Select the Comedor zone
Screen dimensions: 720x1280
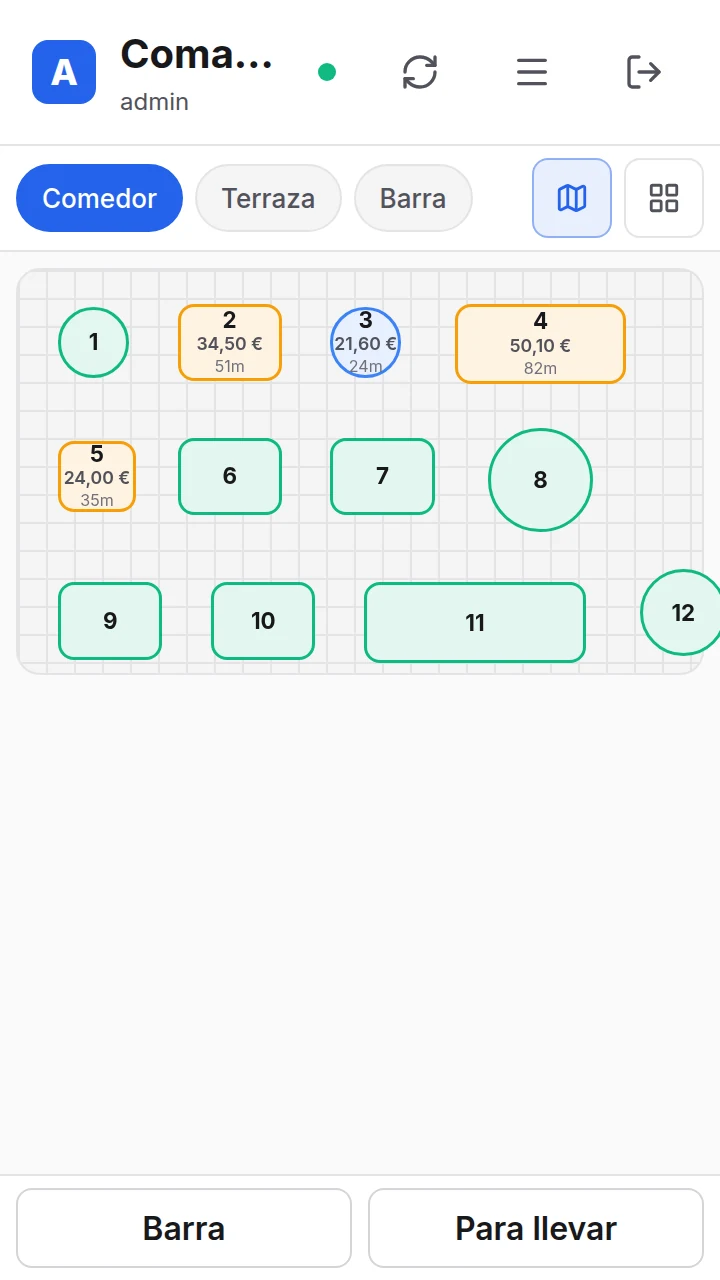coord(99,198)
